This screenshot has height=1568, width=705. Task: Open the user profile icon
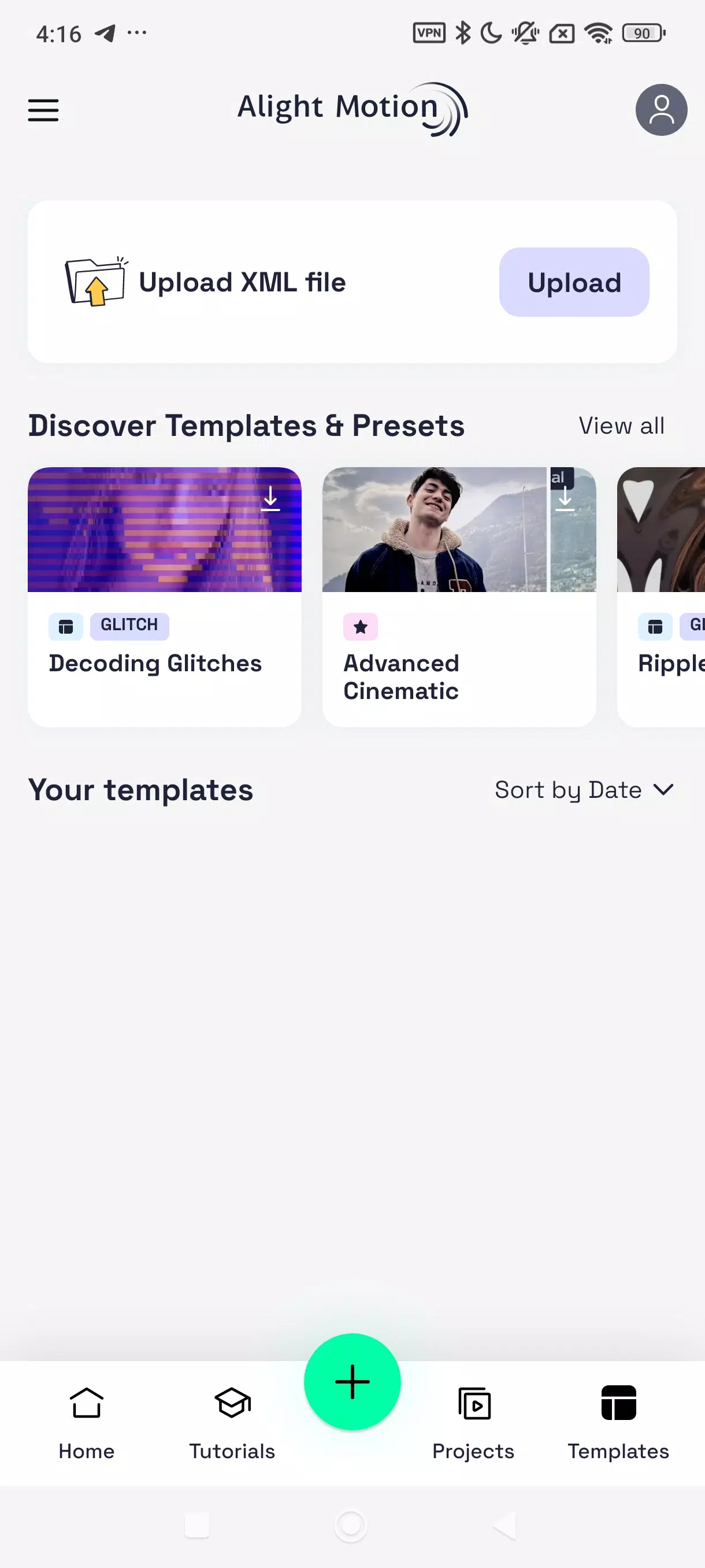(x=661, y=110)
